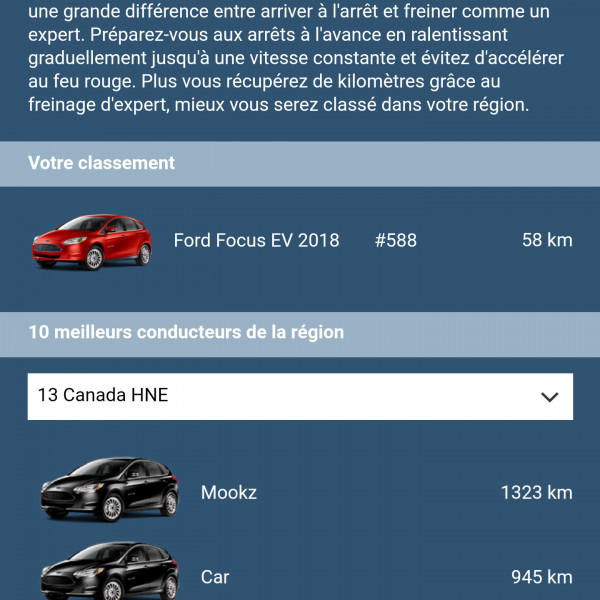Screen dimensions: 600x600
Task: Open driver Mookz's leaderboard entry
Action: coord(300,492)
